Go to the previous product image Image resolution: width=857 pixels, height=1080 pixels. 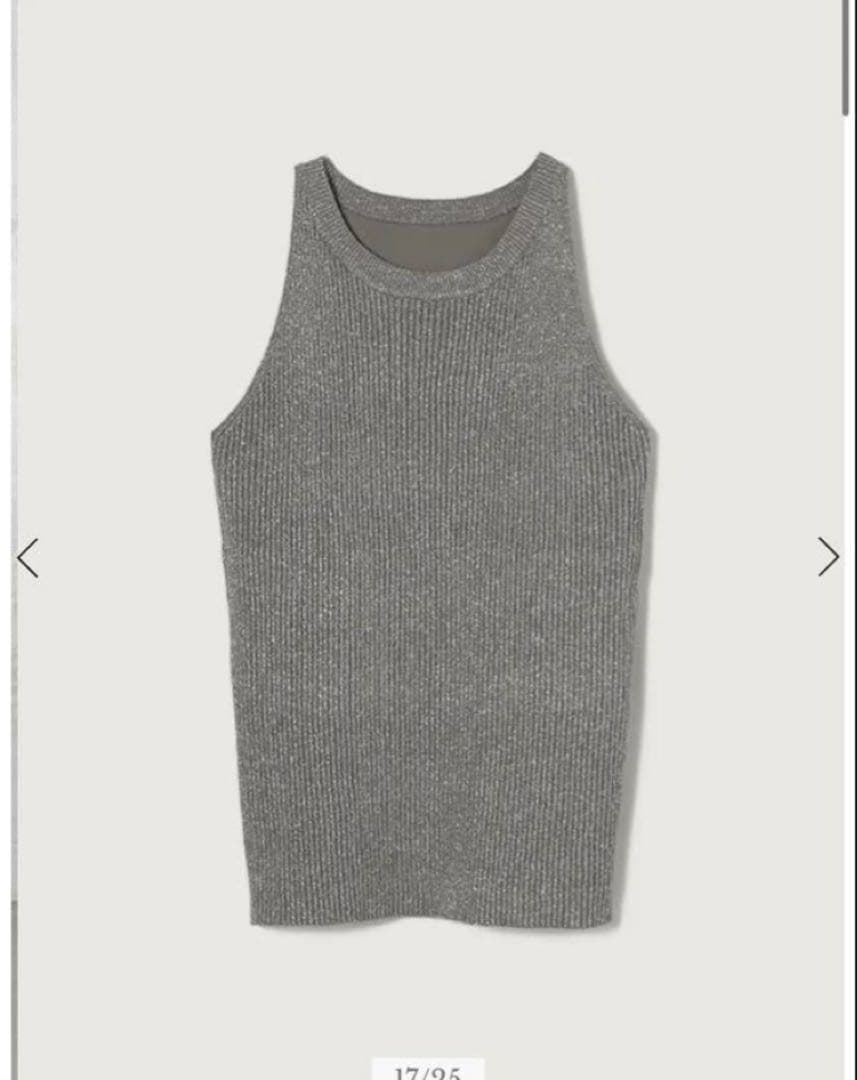(x=28, y=558)
